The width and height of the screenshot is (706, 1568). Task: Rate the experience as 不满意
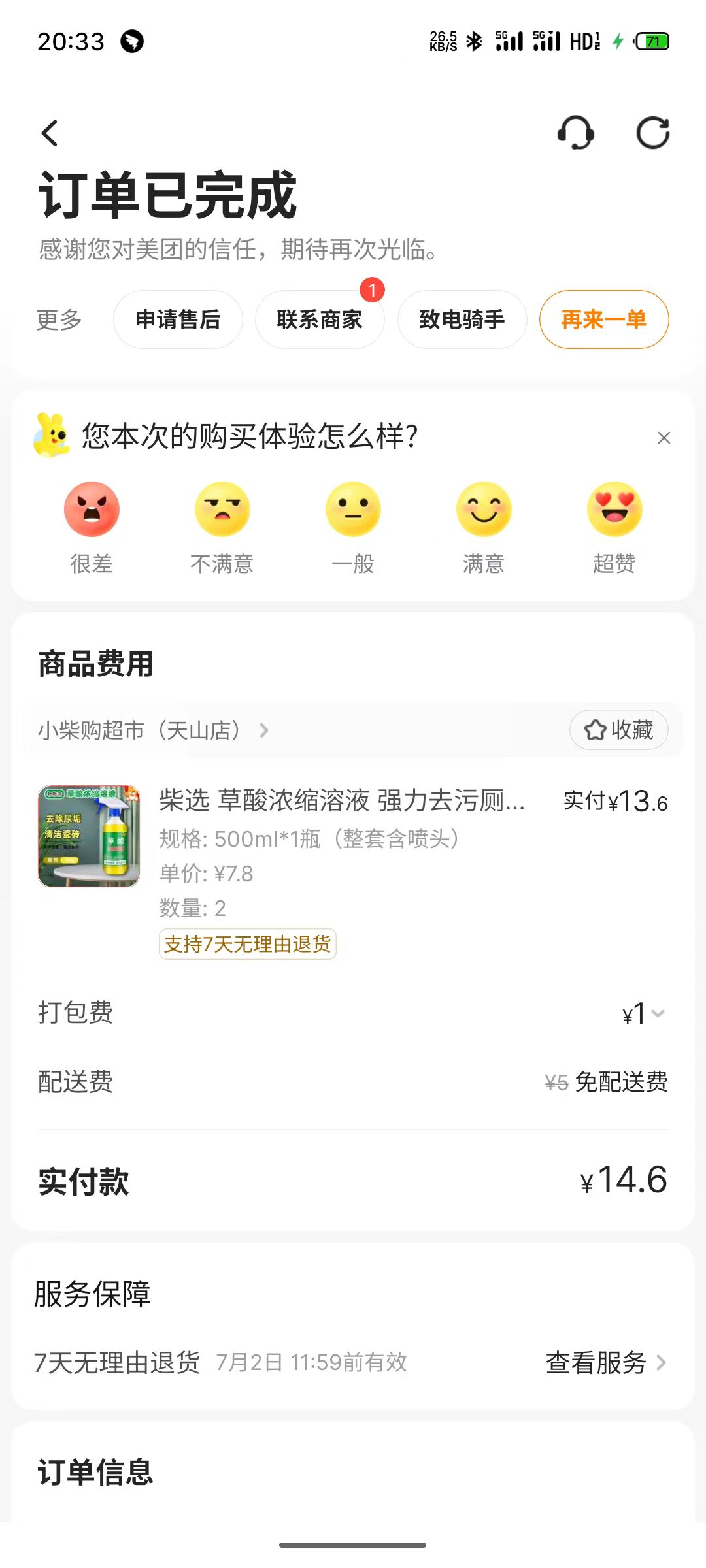(222, 510)
